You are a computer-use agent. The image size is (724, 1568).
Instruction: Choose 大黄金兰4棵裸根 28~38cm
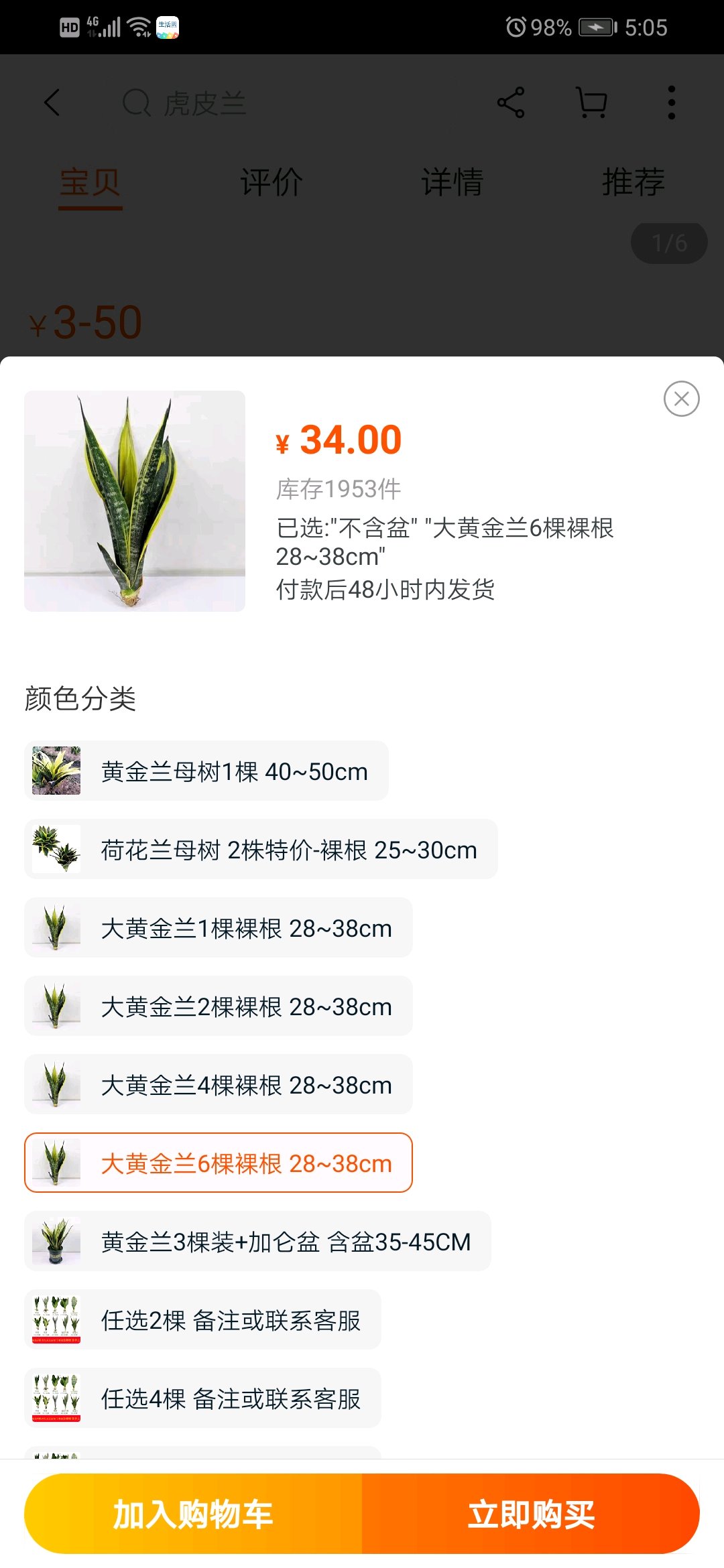(219, 1085)
